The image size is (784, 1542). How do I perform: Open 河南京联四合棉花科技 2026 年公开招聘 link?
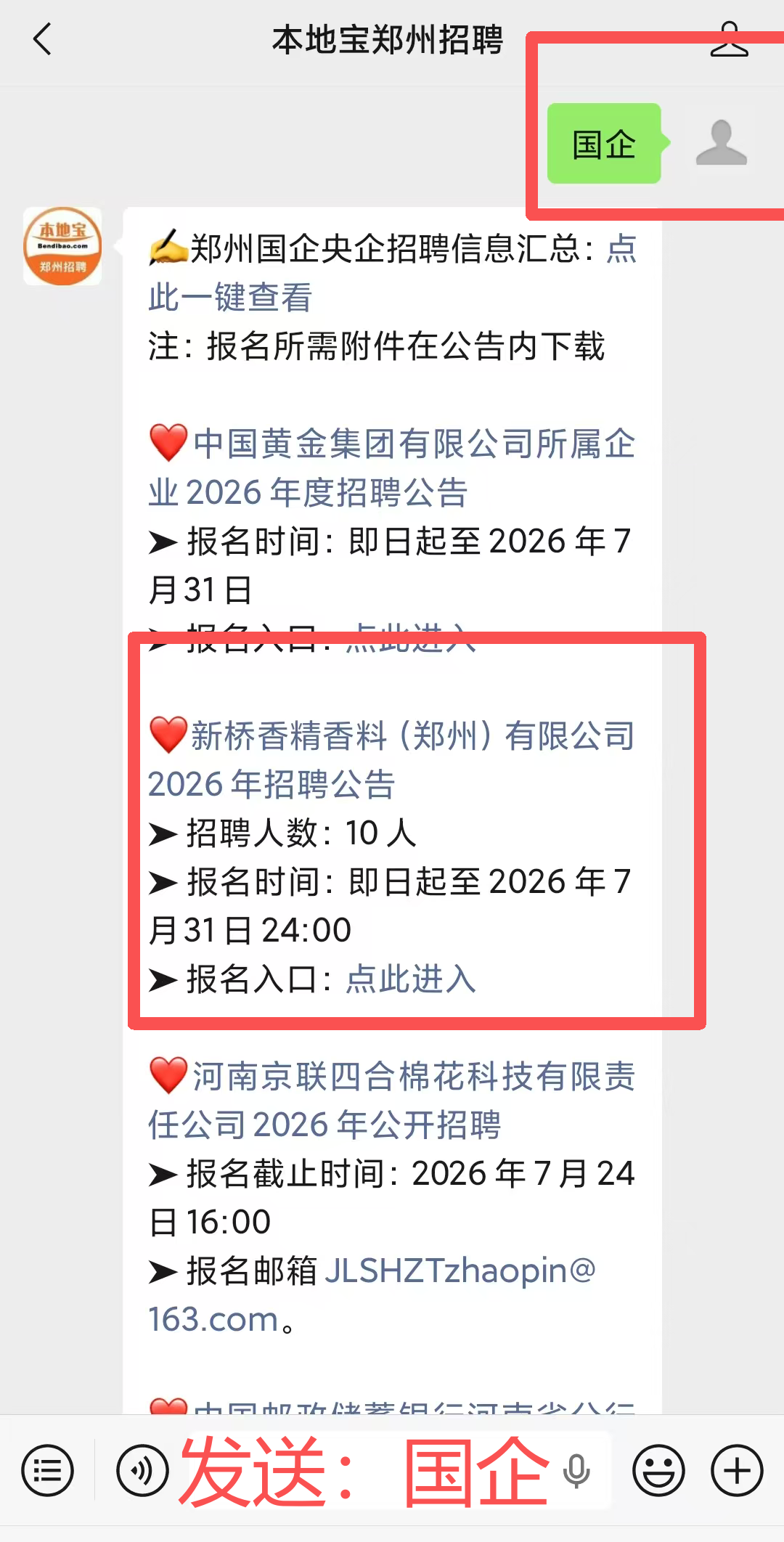coord(392,1101)
